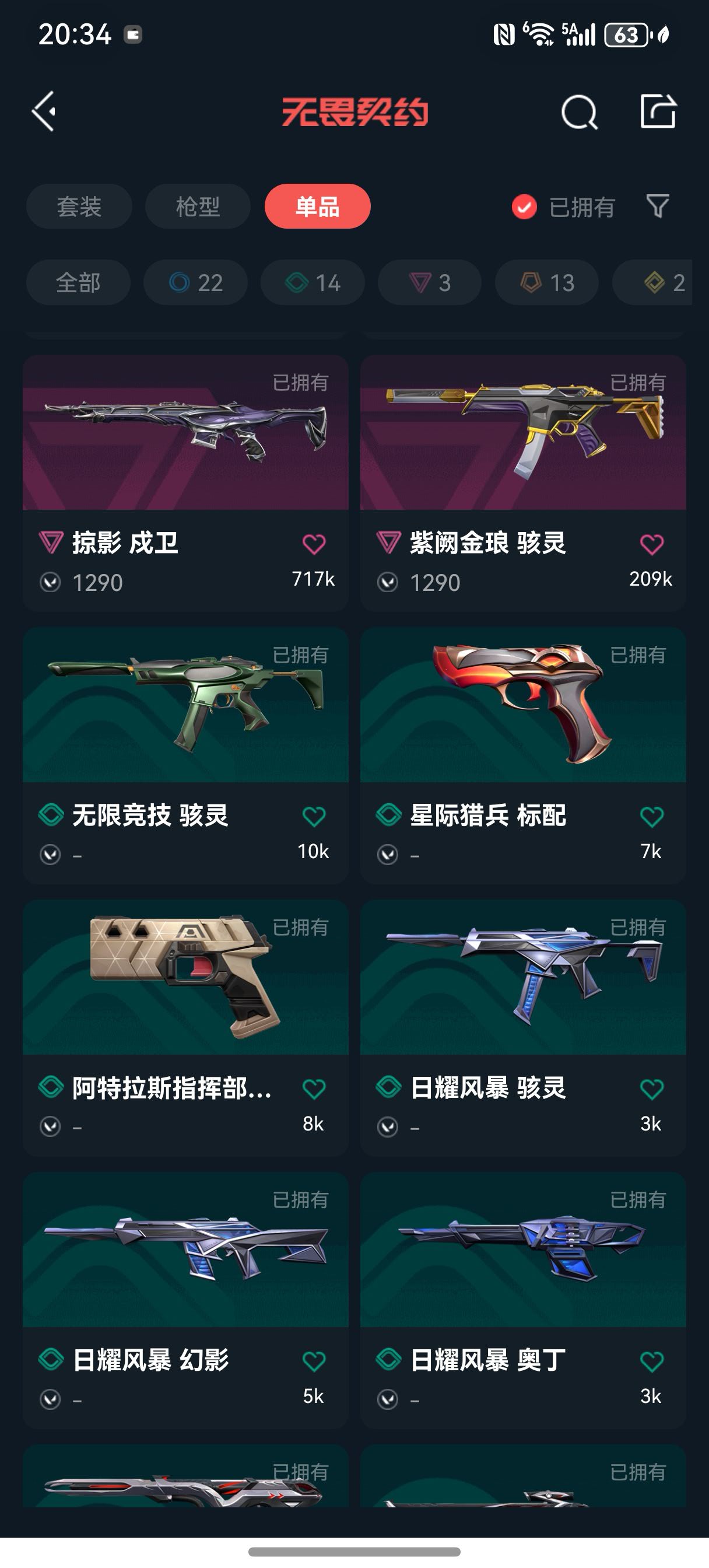The width and height of the screenshot is (709, 1568).
Task: Open the search icon
Action: point(579,112)
